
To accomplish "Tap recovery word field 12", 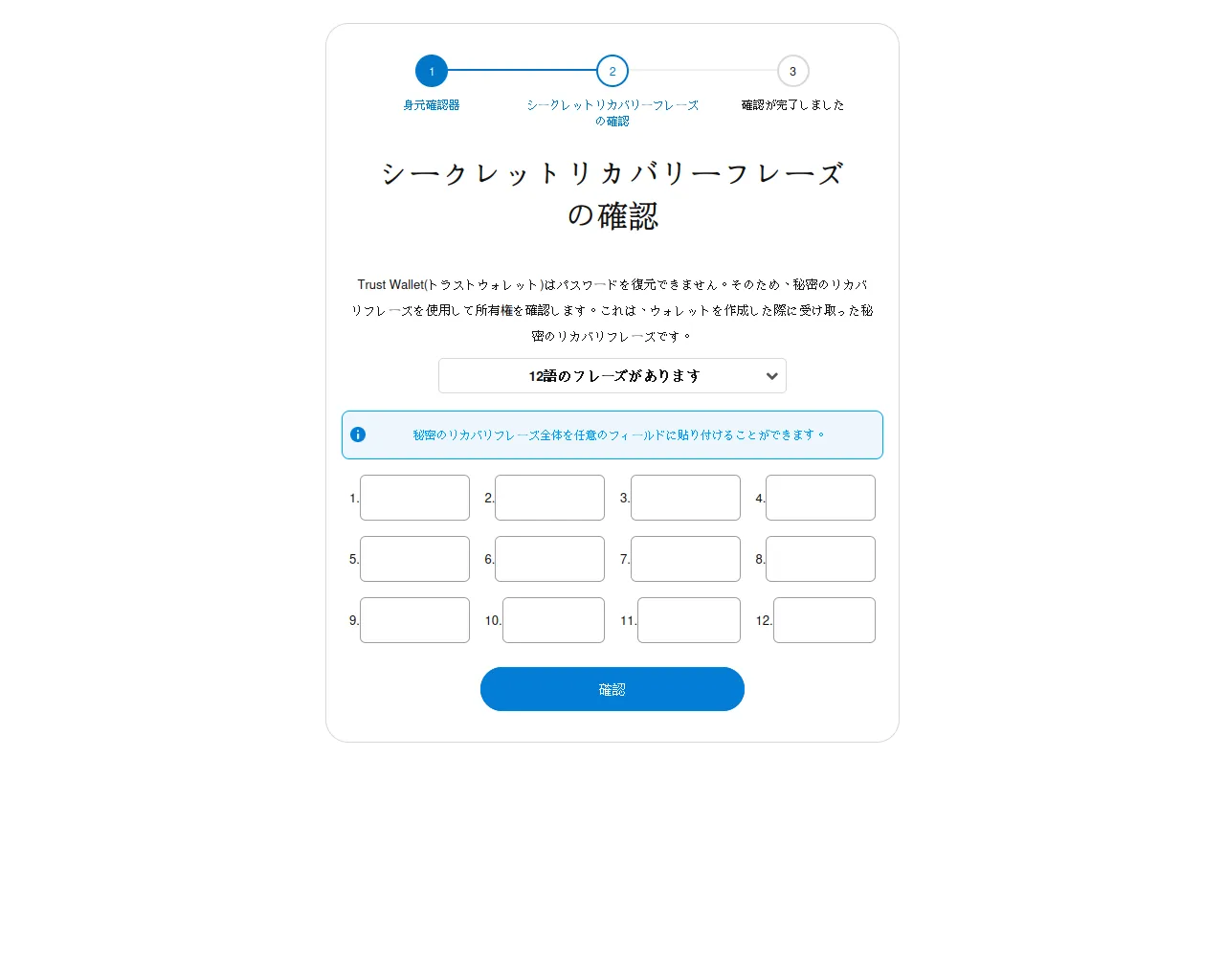I will click(x=824, y=620).
